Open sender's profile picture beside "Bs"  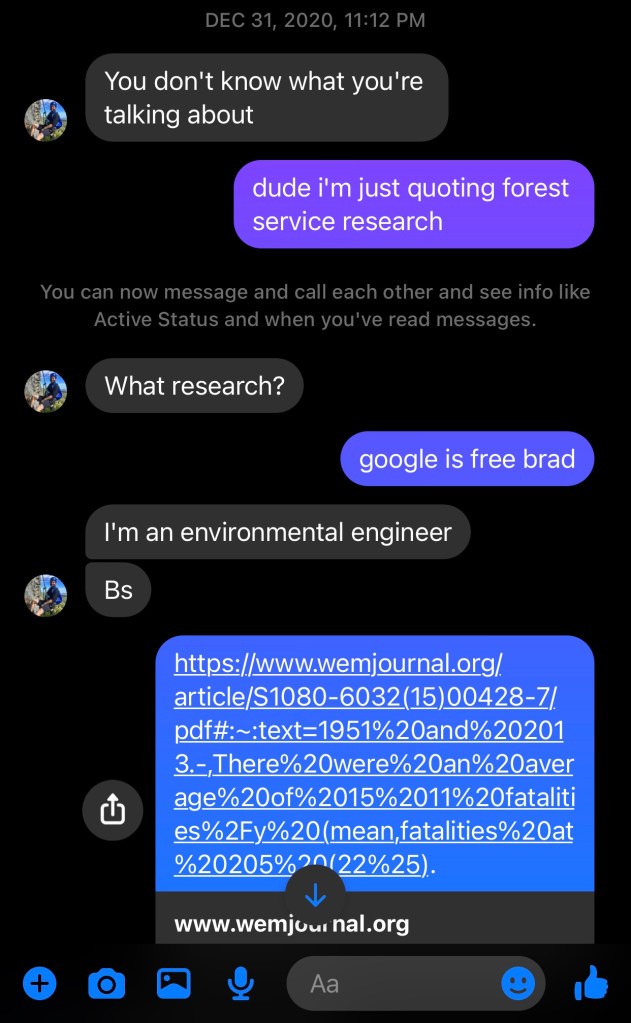pyautogui.click(x=45, y=595)
